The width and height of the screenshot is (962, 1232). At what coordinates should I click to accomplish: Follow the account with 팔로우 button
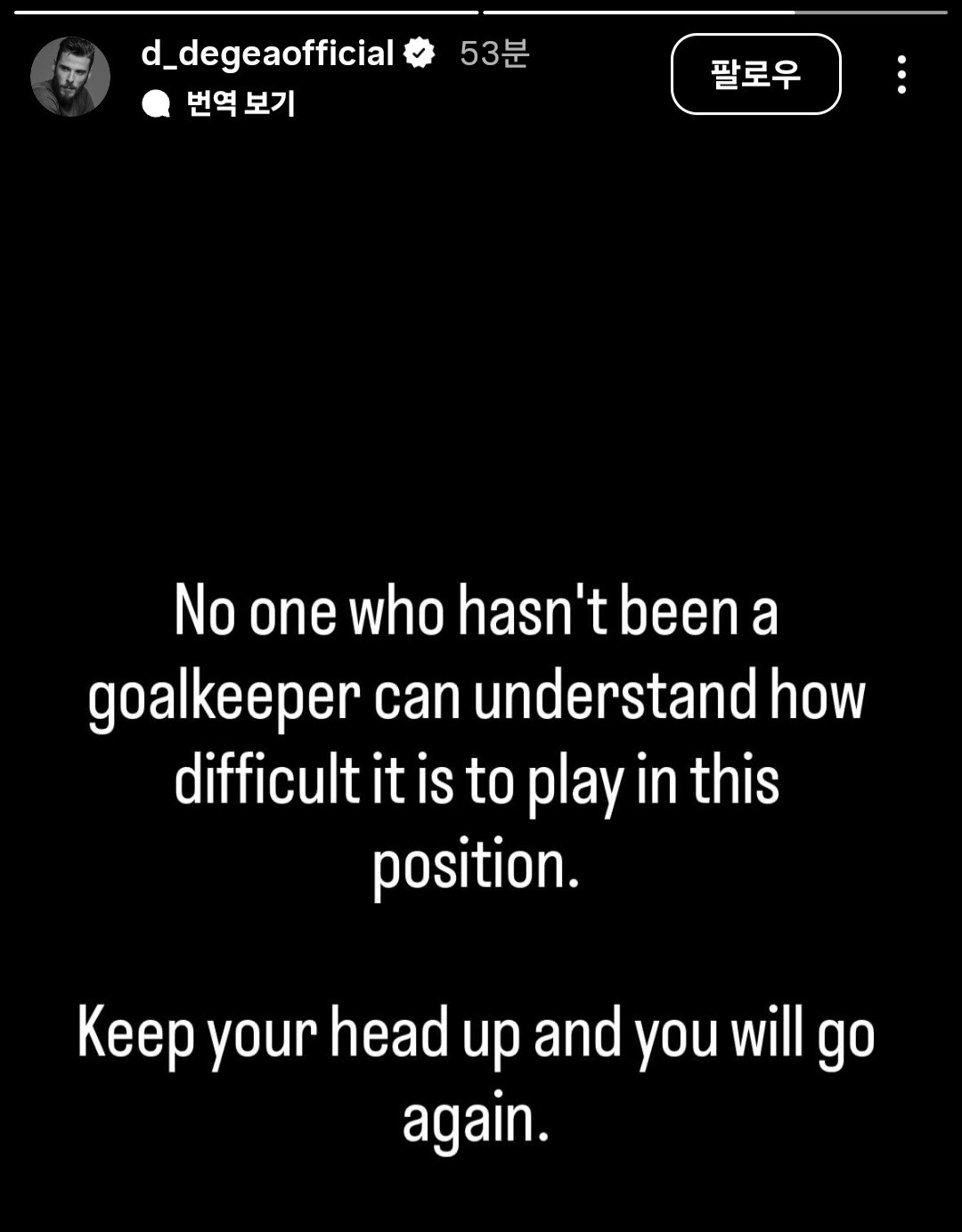click(755, 74)
